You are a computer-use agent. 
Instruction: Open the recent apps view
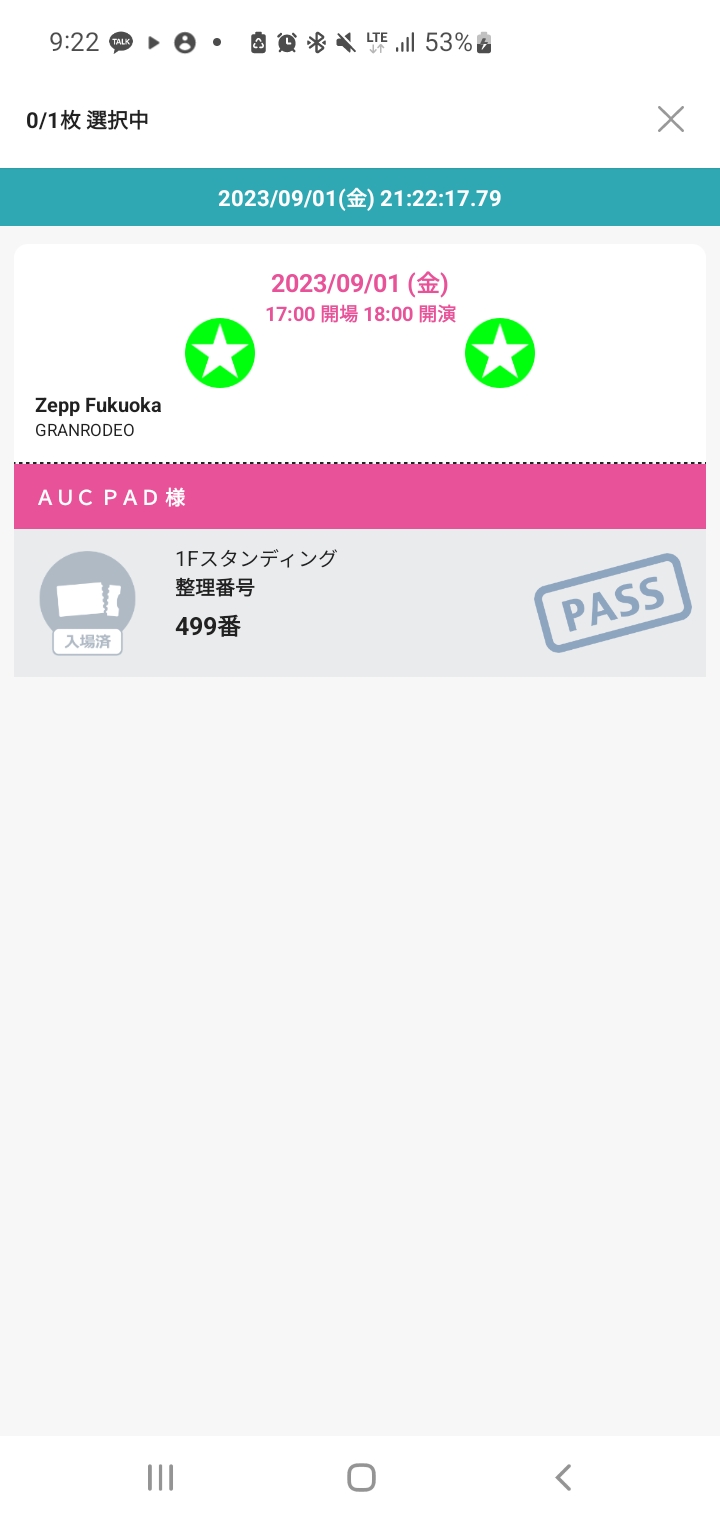pos(160,1477)
